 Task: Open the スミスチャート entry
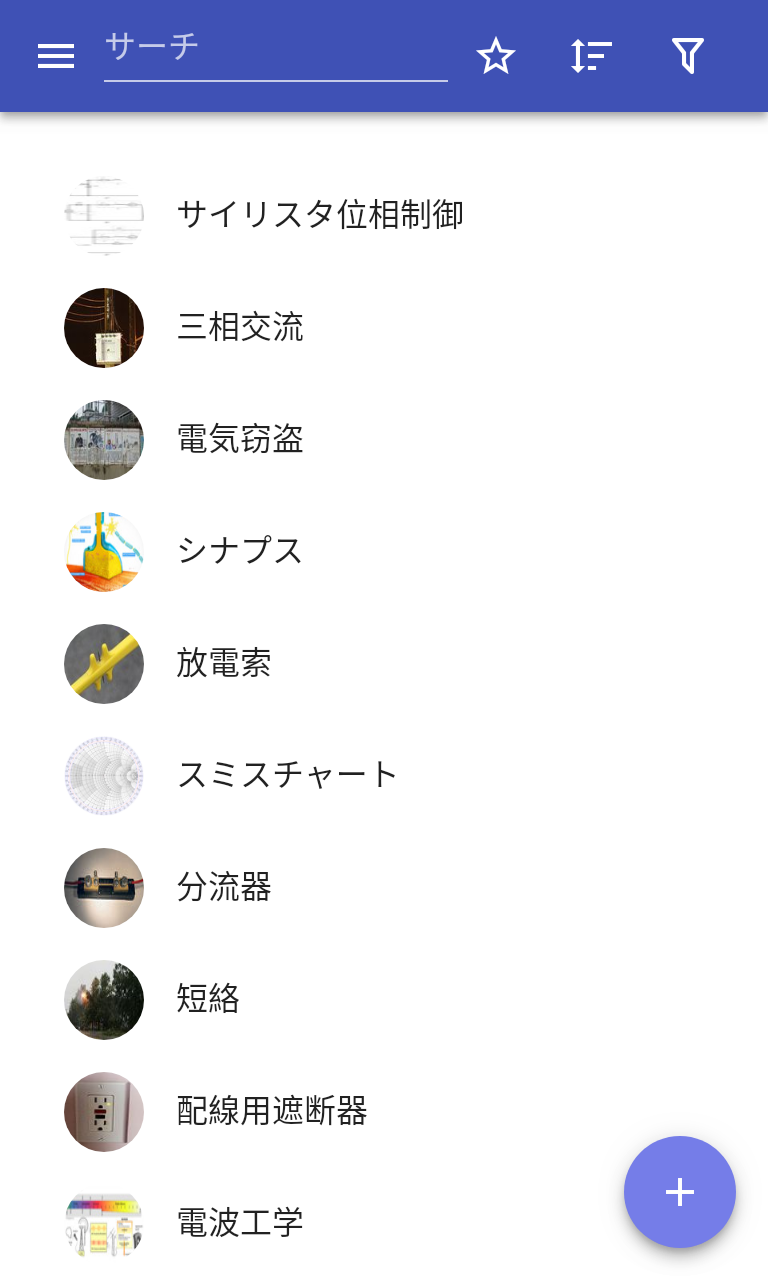[288, 775]
